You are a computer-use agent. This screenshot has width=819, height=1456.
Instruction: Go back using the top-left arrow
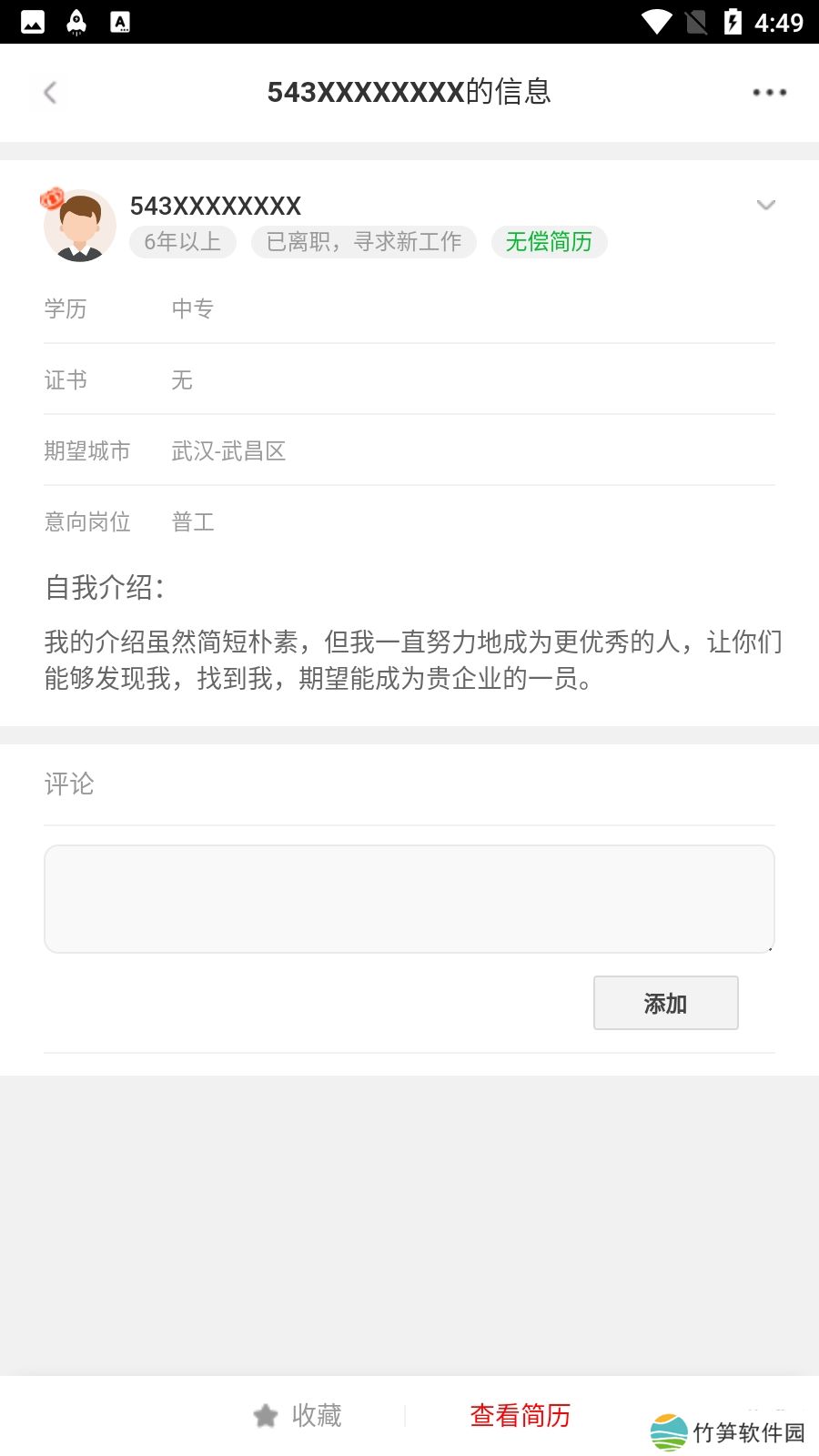coord(50,92)
